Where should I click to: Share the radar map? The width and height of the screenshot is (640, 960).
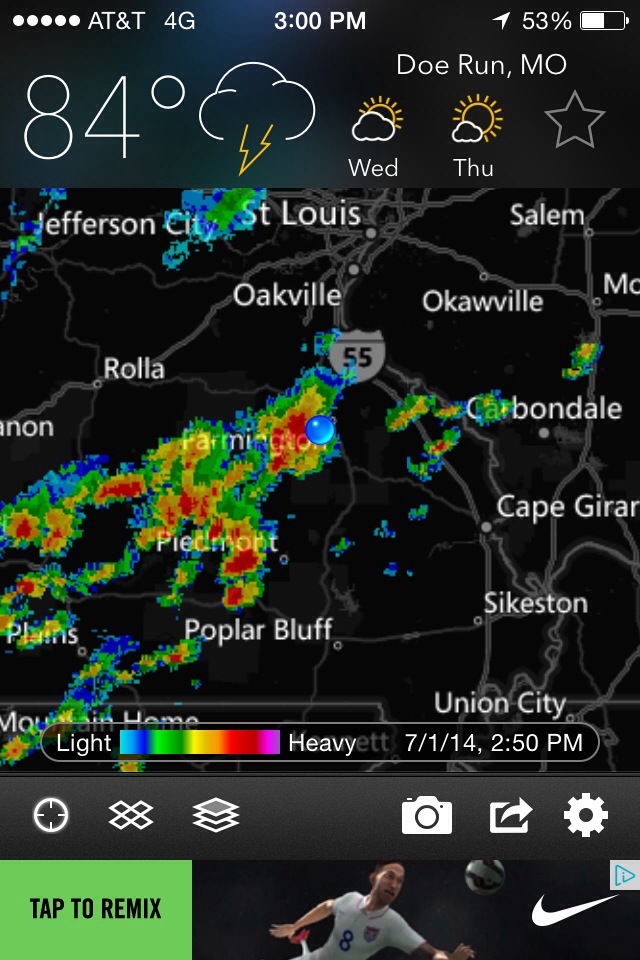click(511, 816)
